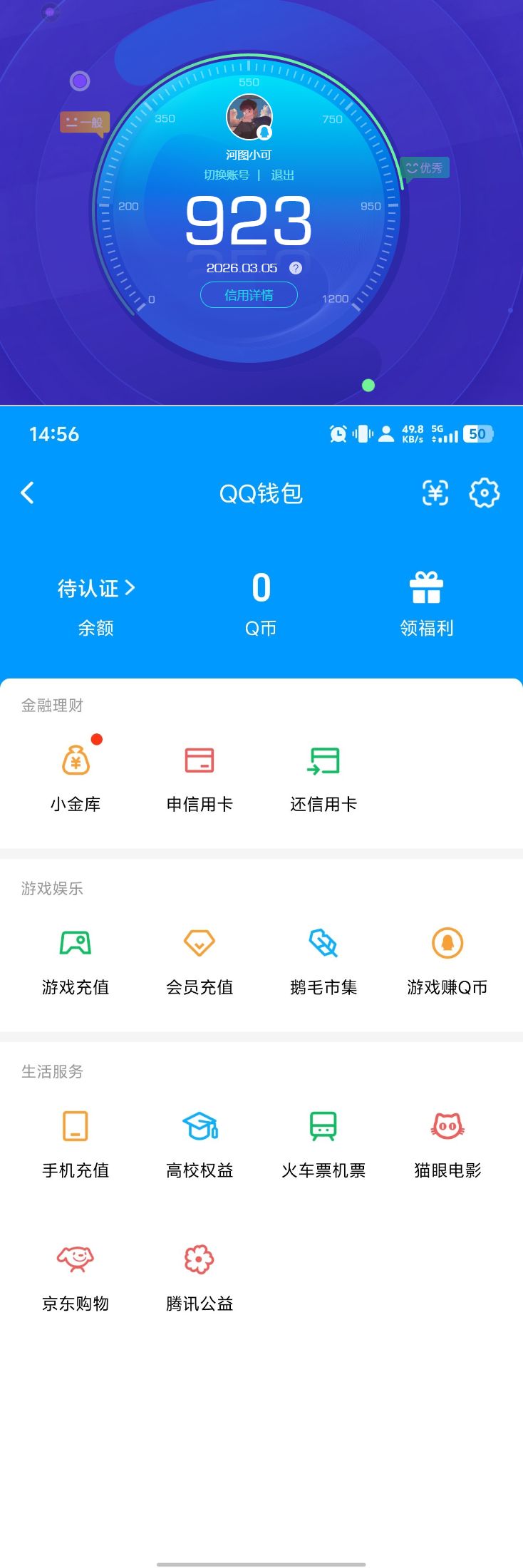Launch 猫眼电影 movie tickets
This screenshot has width=523, height=1568.
447,1142
